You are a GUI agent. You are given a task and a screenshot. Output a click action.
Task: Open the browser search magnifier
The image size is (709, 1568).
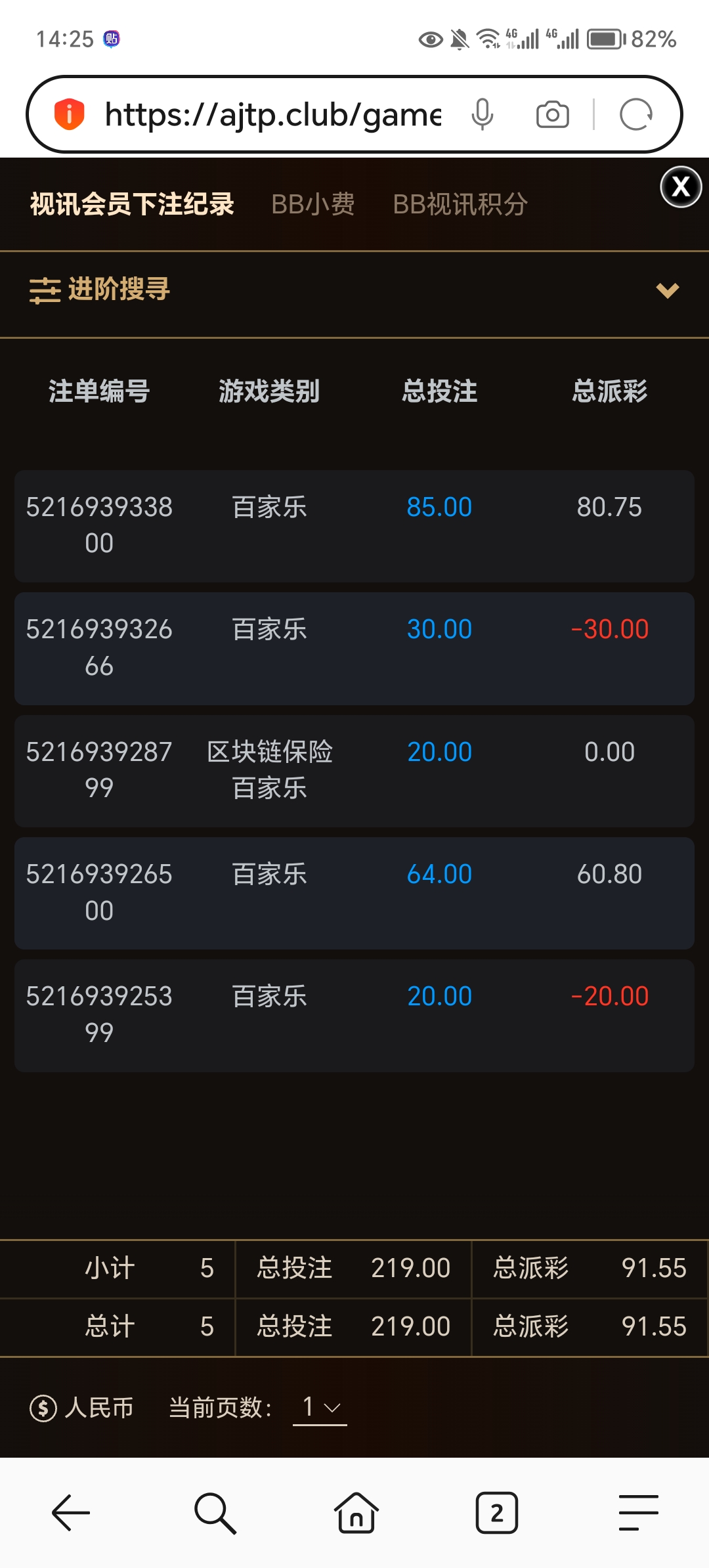click(215, 1513)
